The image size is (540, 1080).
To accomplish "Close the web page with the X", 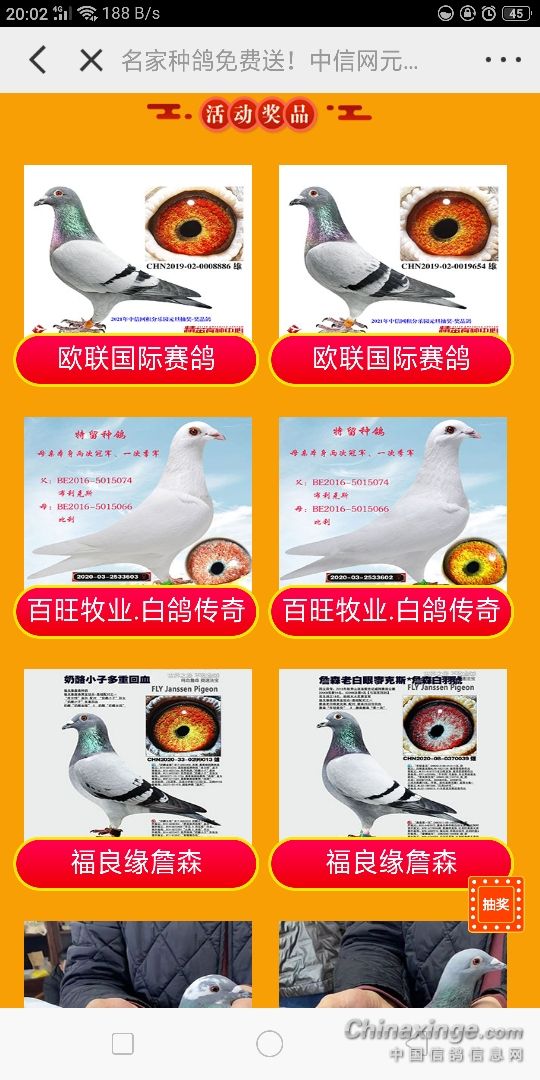I will tap(91, 60).
